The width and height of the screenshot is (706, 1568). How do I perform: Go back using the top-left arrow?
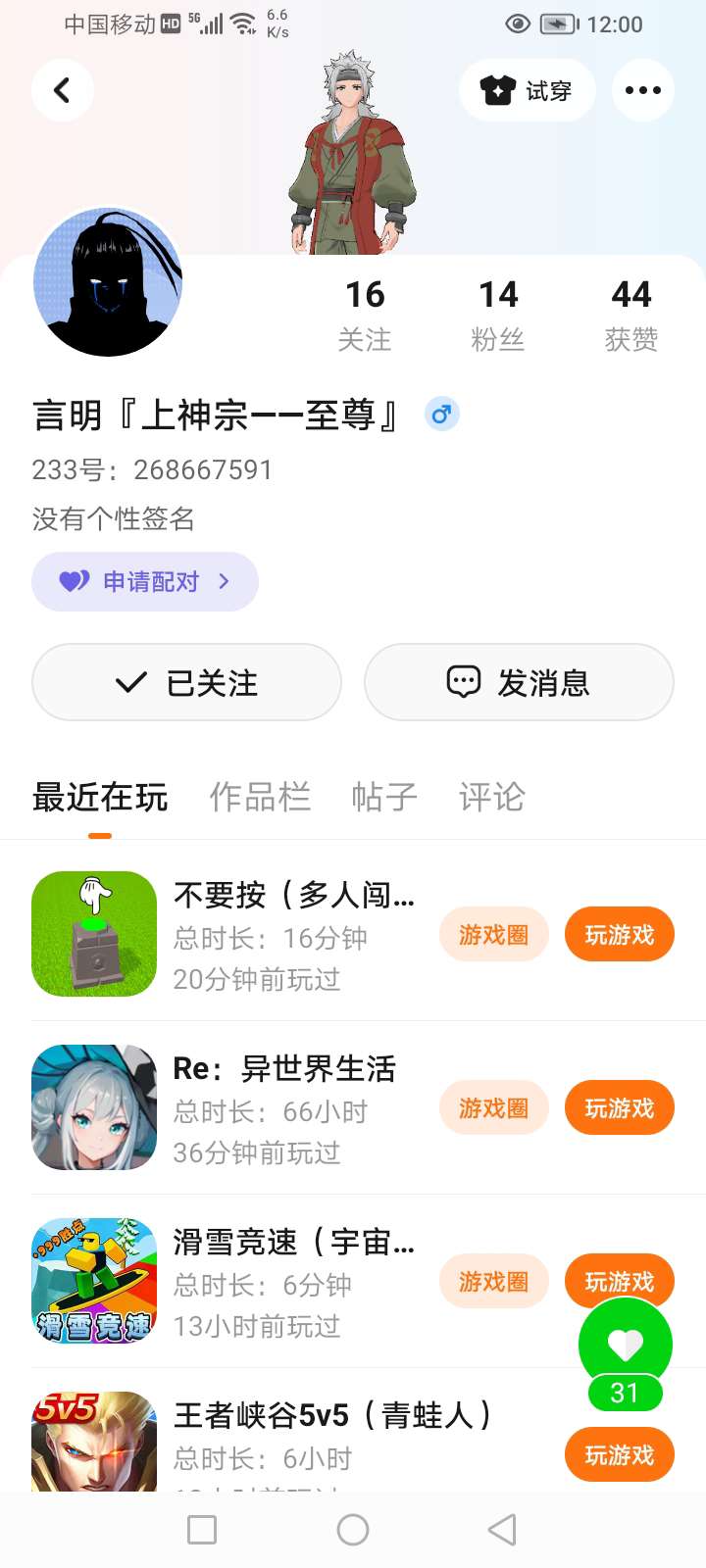click(x=62, y=90)
